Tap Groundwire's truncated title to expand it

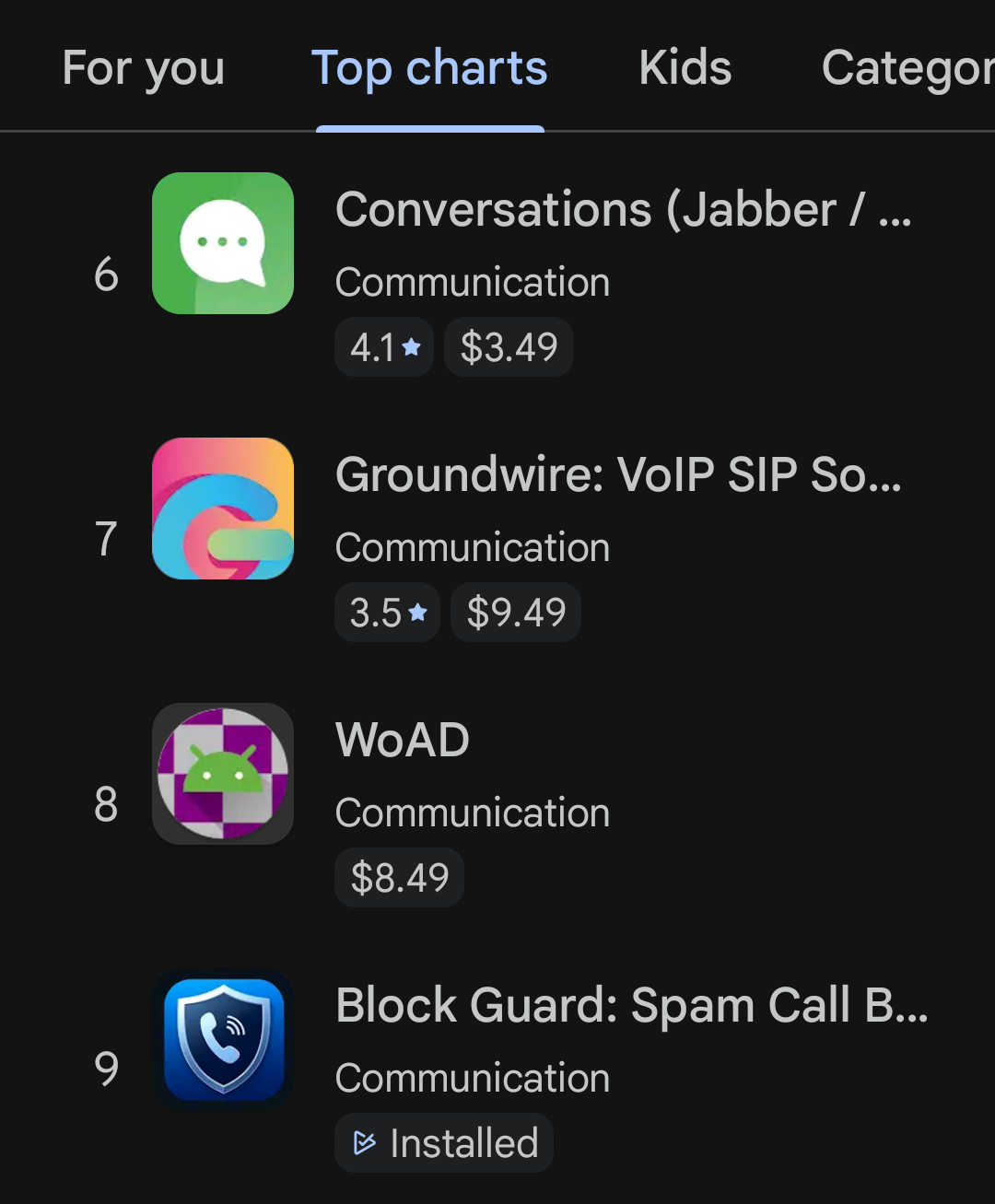(x=619, y=475)
